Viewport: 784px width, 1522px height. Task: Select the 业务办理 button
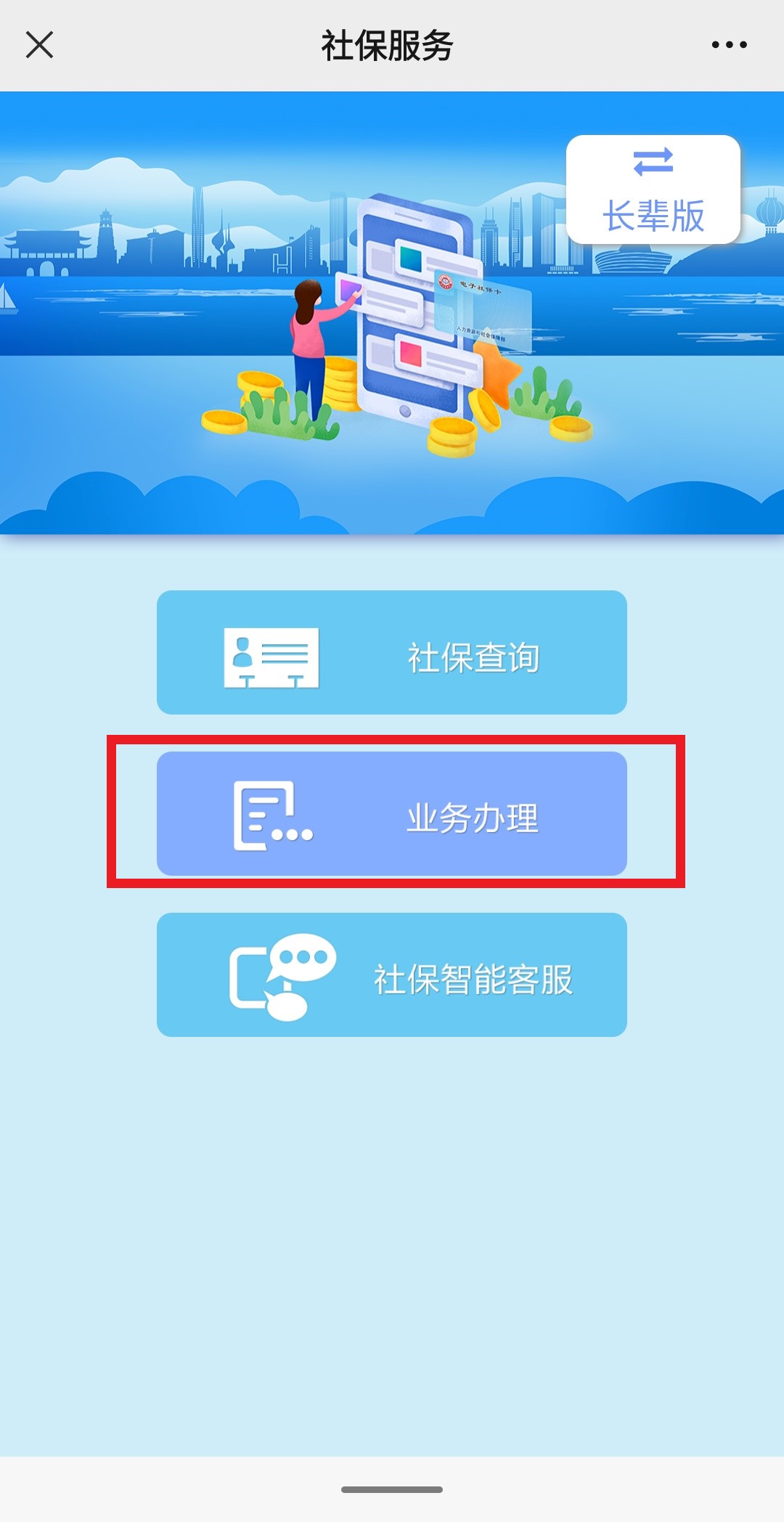point(392,814)
